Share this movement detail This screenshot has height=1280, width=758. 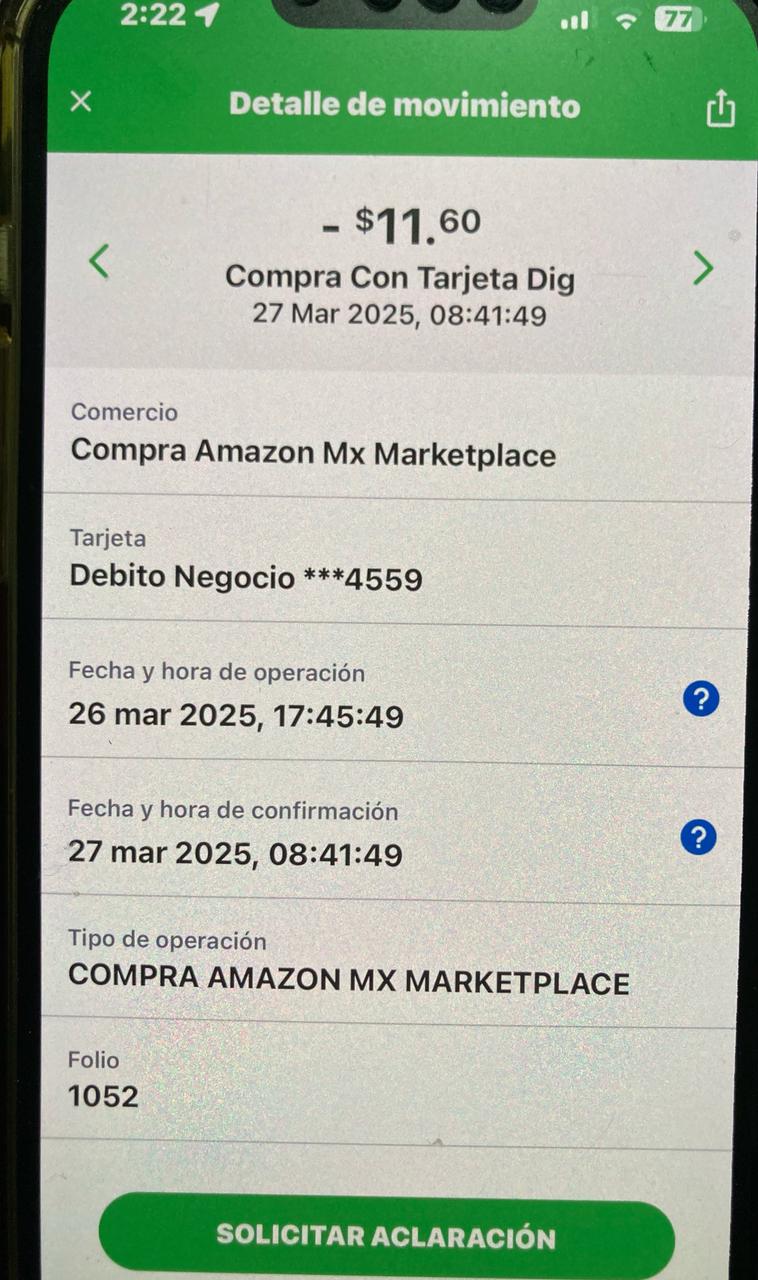(x=720, y=109)
